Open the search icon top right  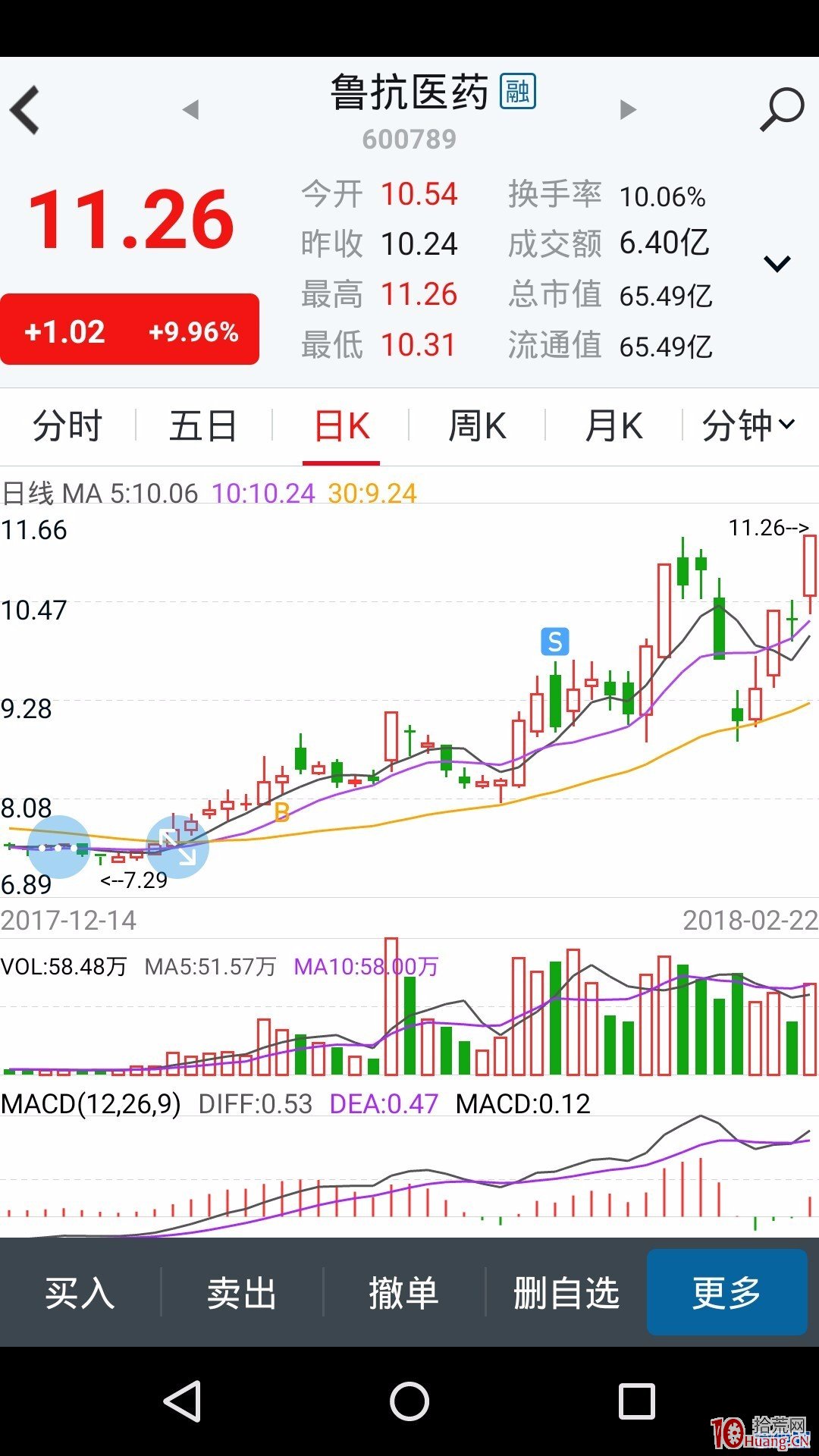click(x=783, y=108)
